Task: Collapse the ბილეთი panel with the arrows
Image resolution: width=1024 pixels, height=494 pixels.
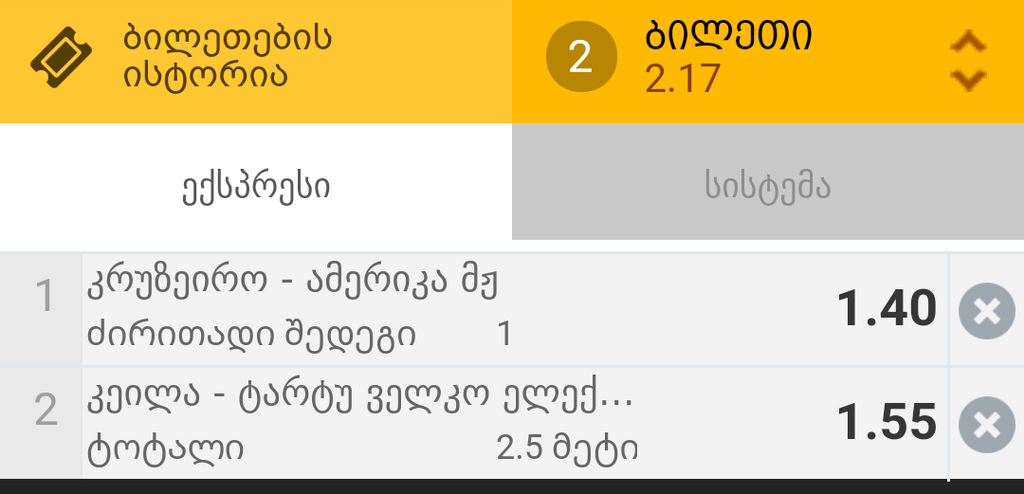Action: pyautogui.click(x=967, y=61)
